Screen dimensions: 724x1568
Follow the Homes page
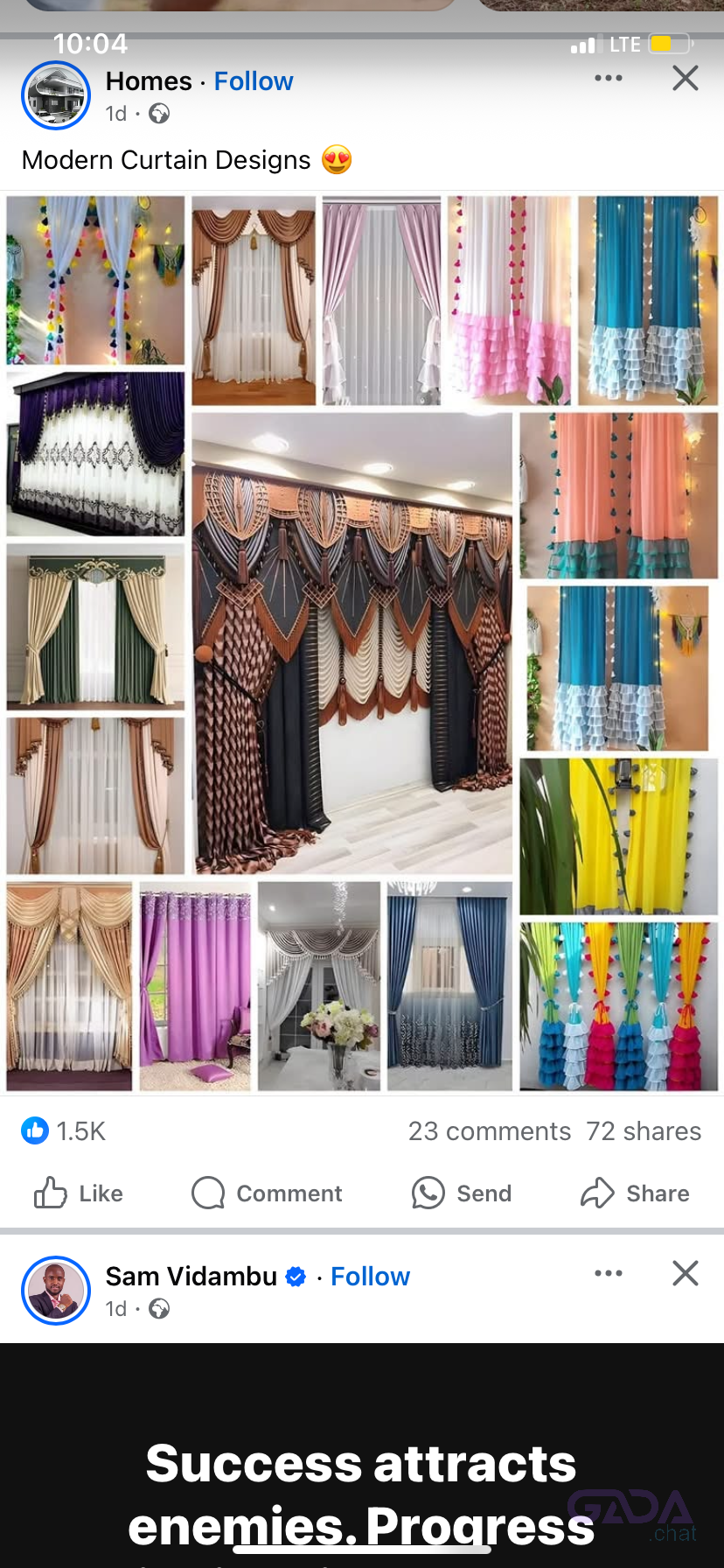(254, 81)
